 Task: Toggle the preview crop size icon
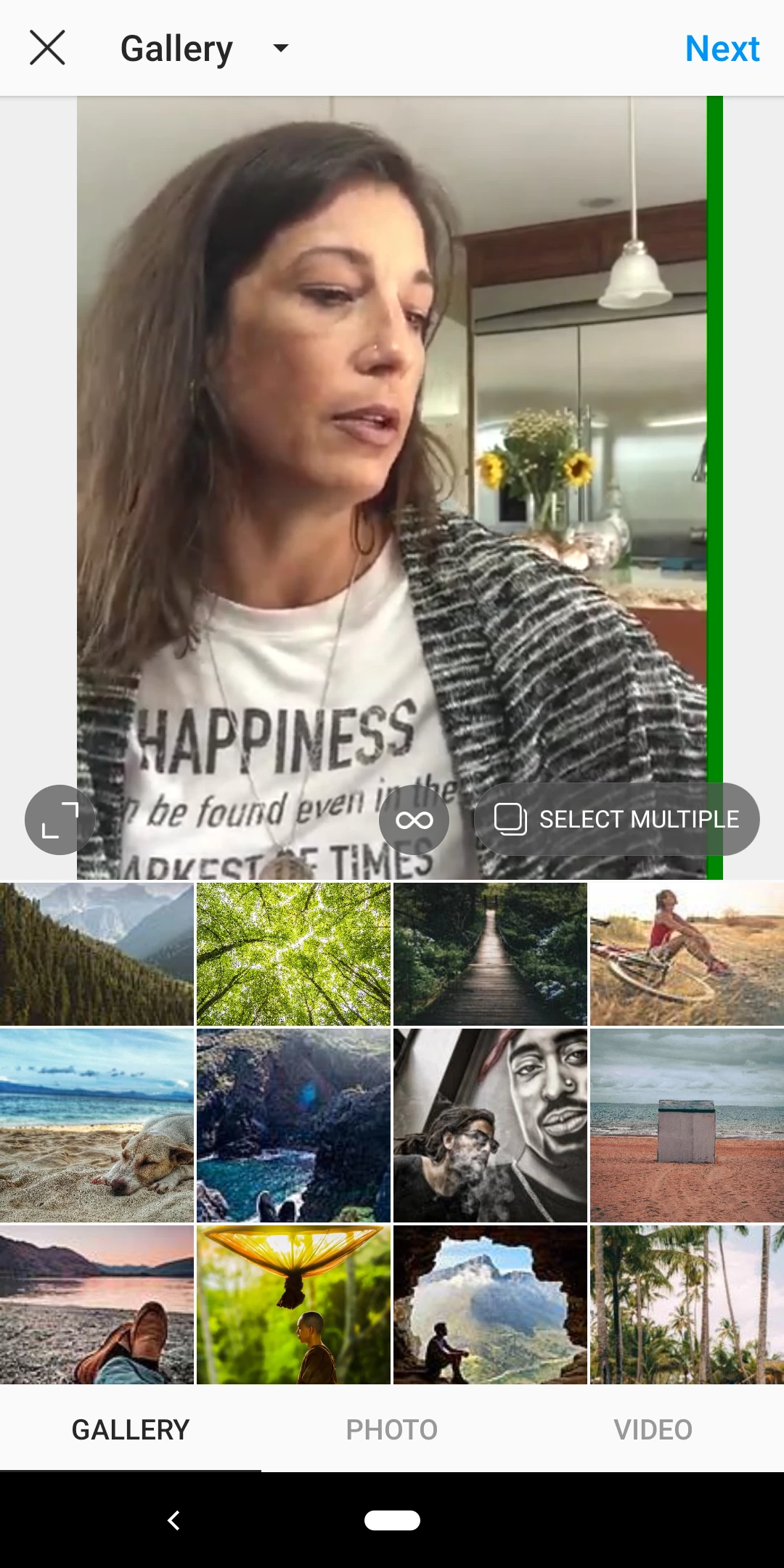pyautogui.click(x=60, y=820)
